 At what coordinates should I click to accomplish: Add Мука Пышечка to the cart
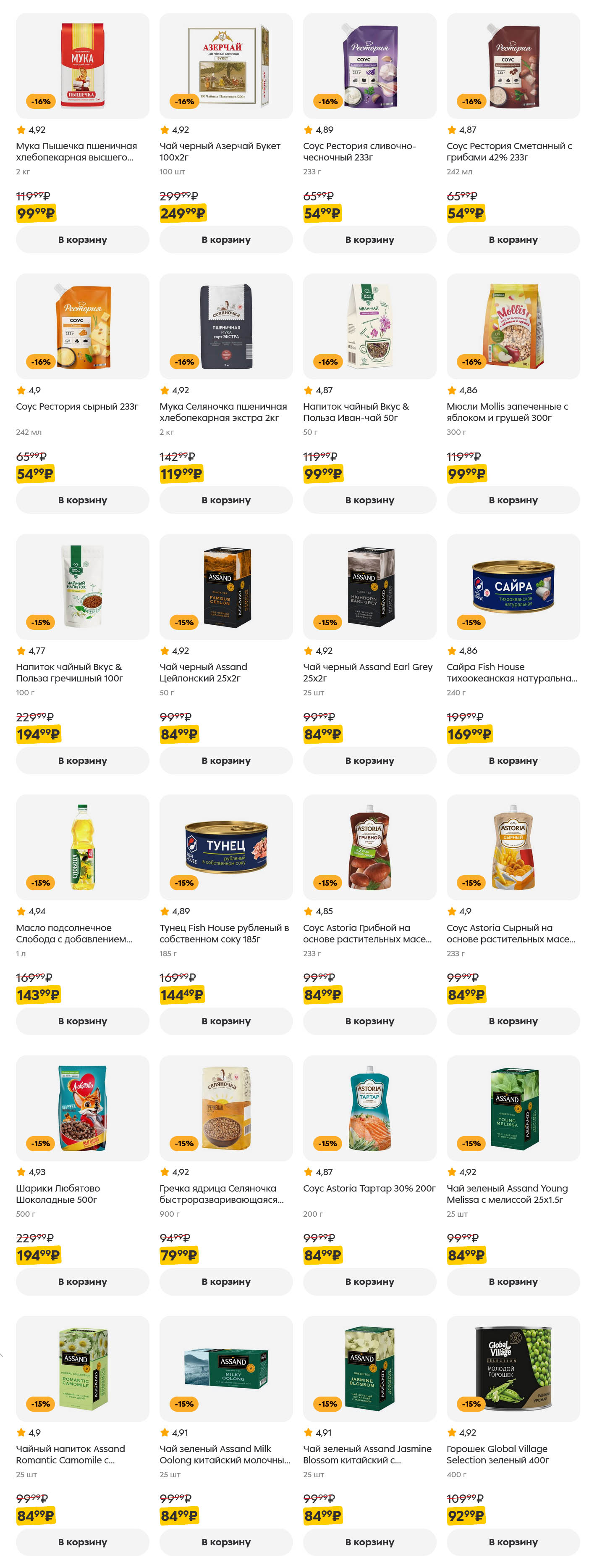click(82, 240)
